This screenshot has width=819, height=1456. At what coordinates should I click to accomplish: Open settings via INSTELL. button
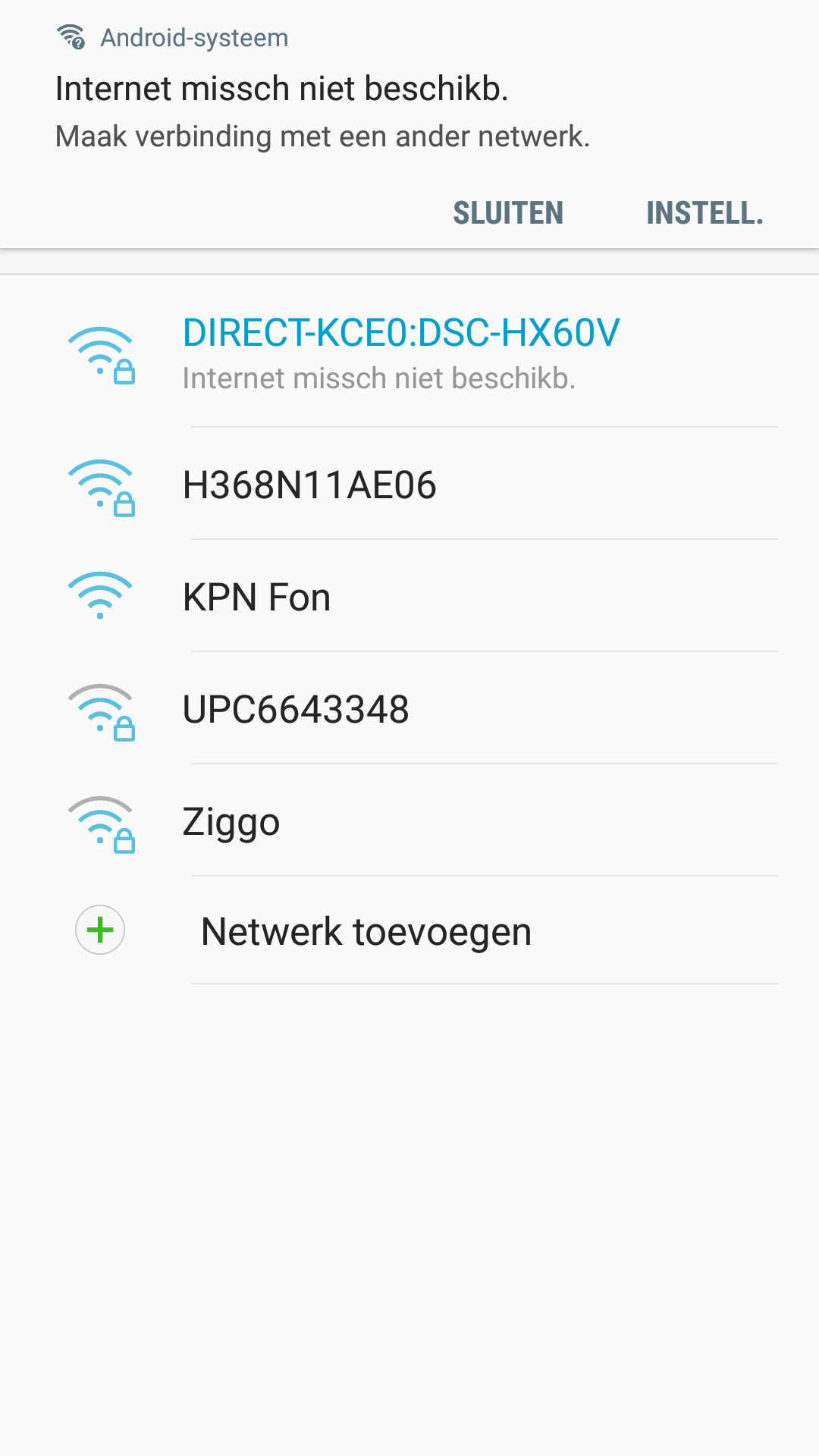click(x=704, y=213)
